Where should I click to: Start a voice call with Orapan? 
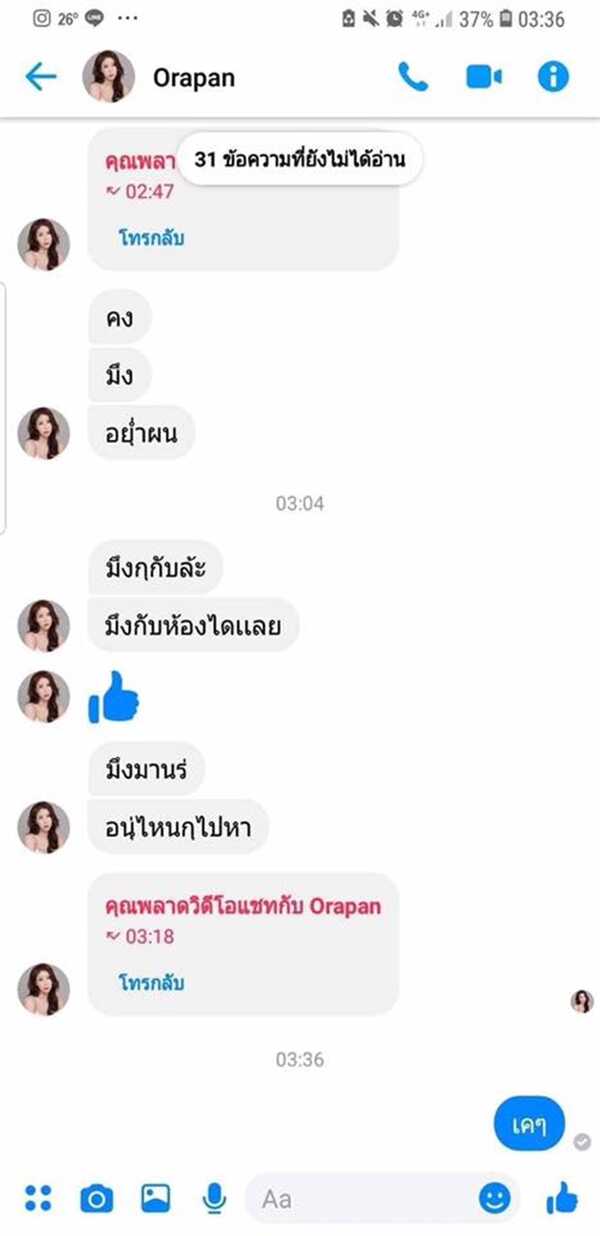(x=413, y=77)
